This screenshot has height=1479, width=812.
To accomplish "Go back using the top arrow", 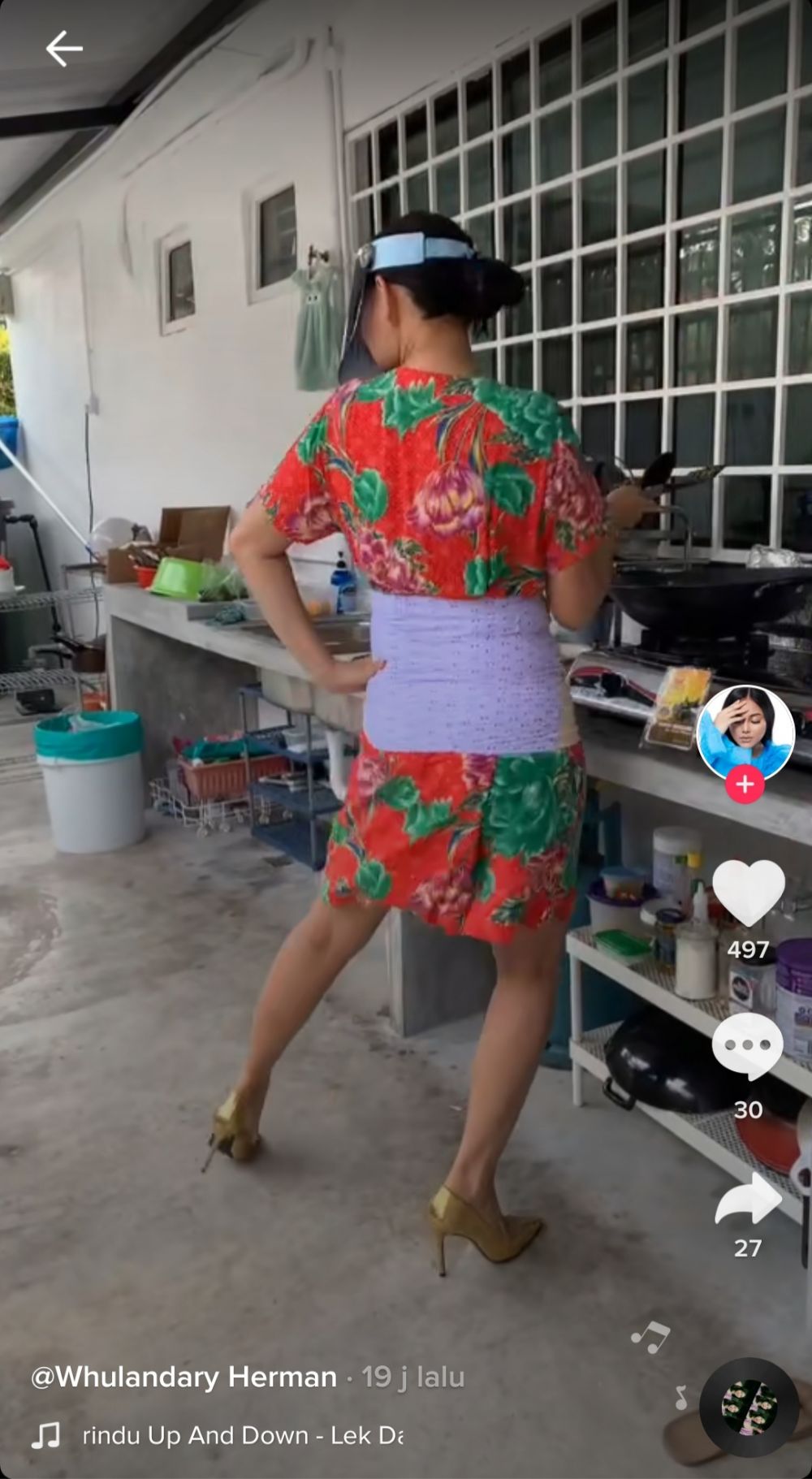I will point(63,49).
